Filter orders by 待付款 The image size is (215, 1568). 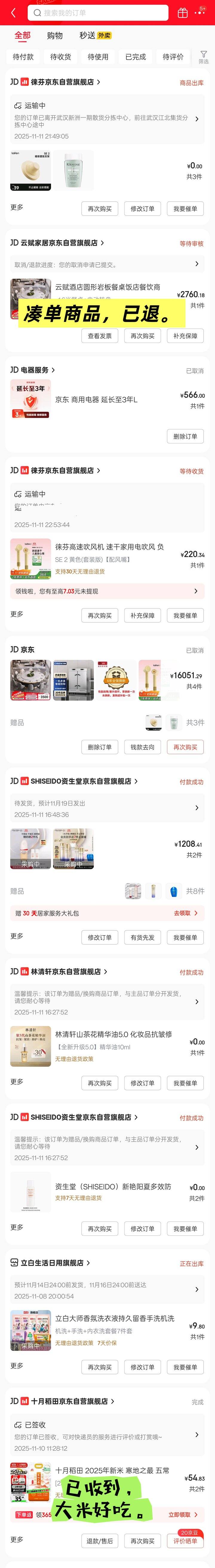[23, 57]
